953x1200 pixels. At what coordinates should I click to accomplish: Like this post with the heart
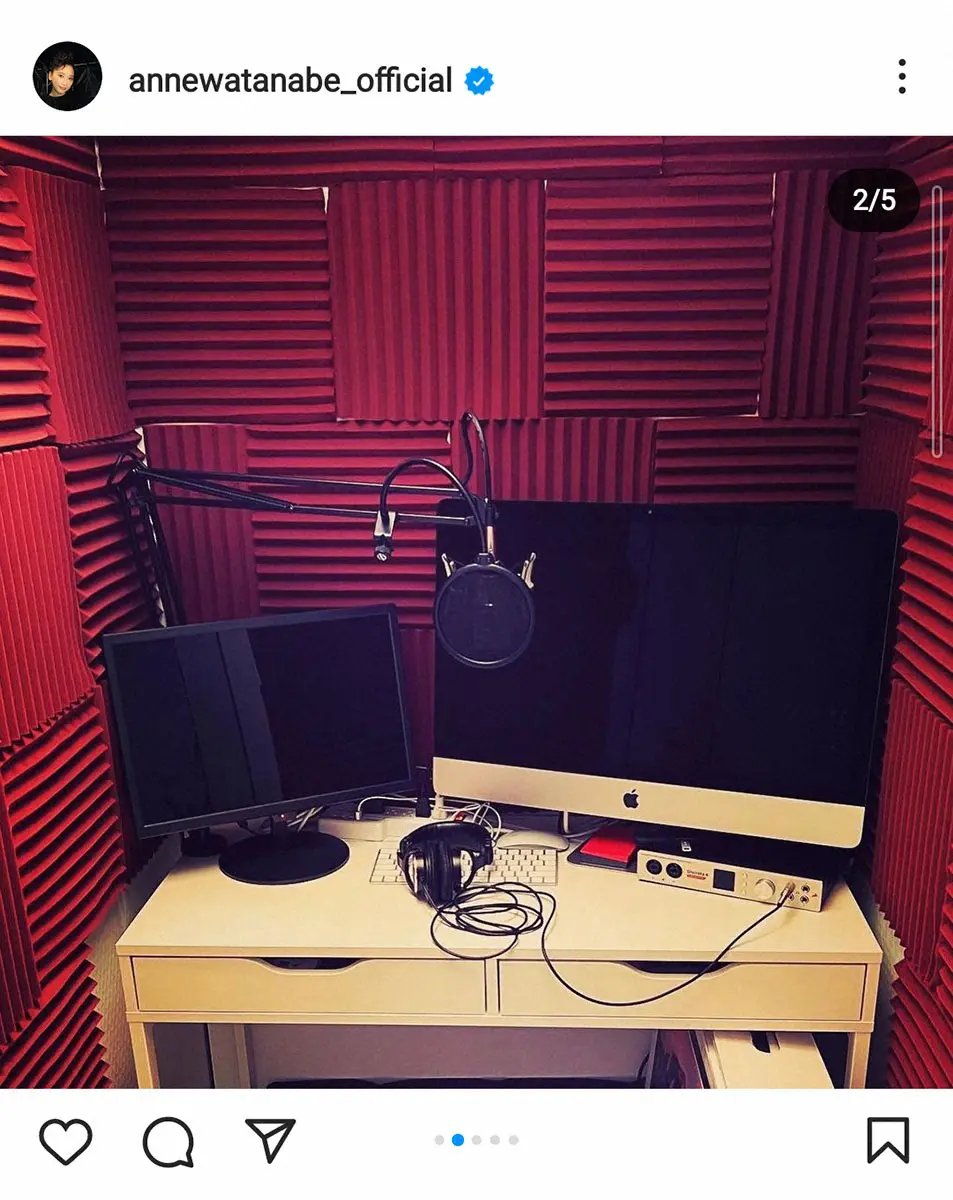[66, 1140]
